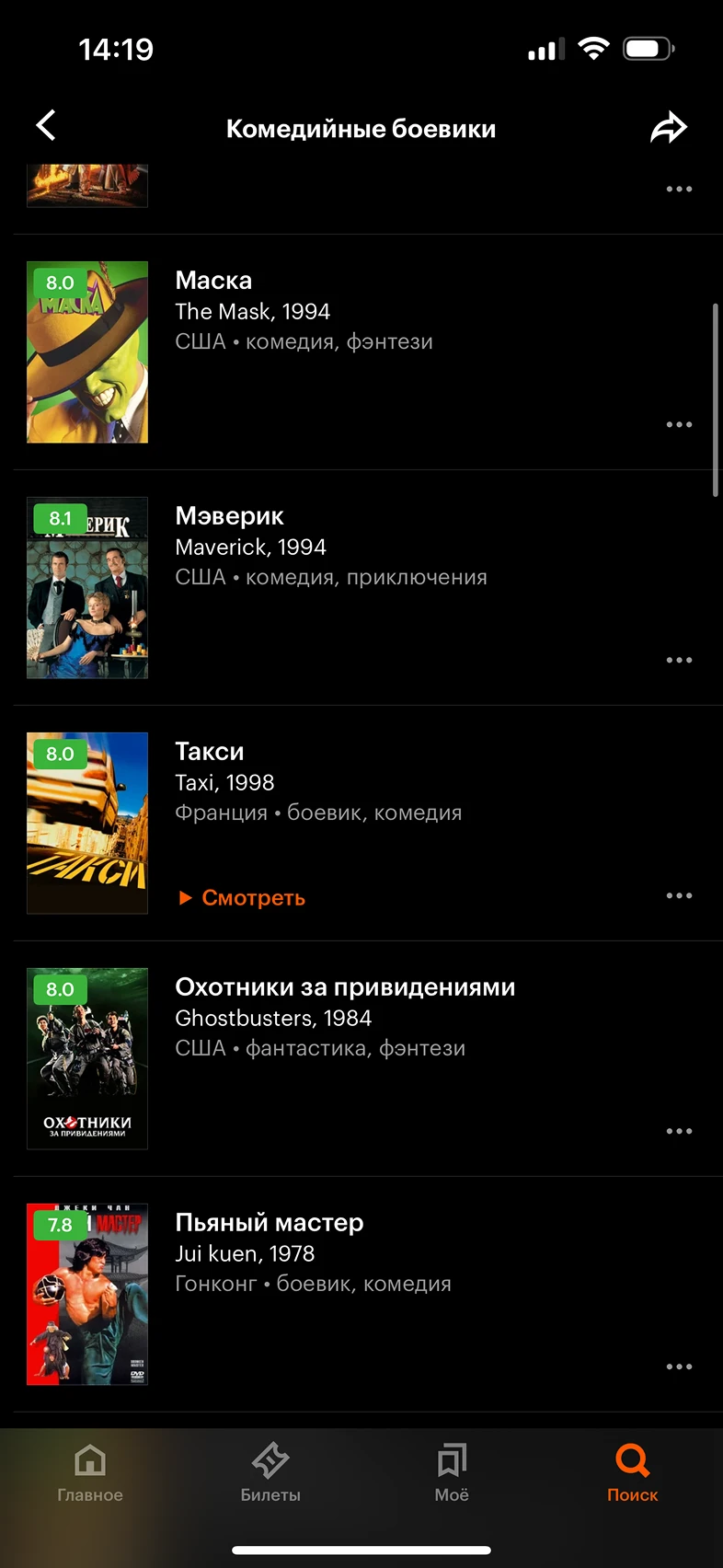Share the Комедийные боевики collection
The image size is (723, 1568).
[669, 128]
